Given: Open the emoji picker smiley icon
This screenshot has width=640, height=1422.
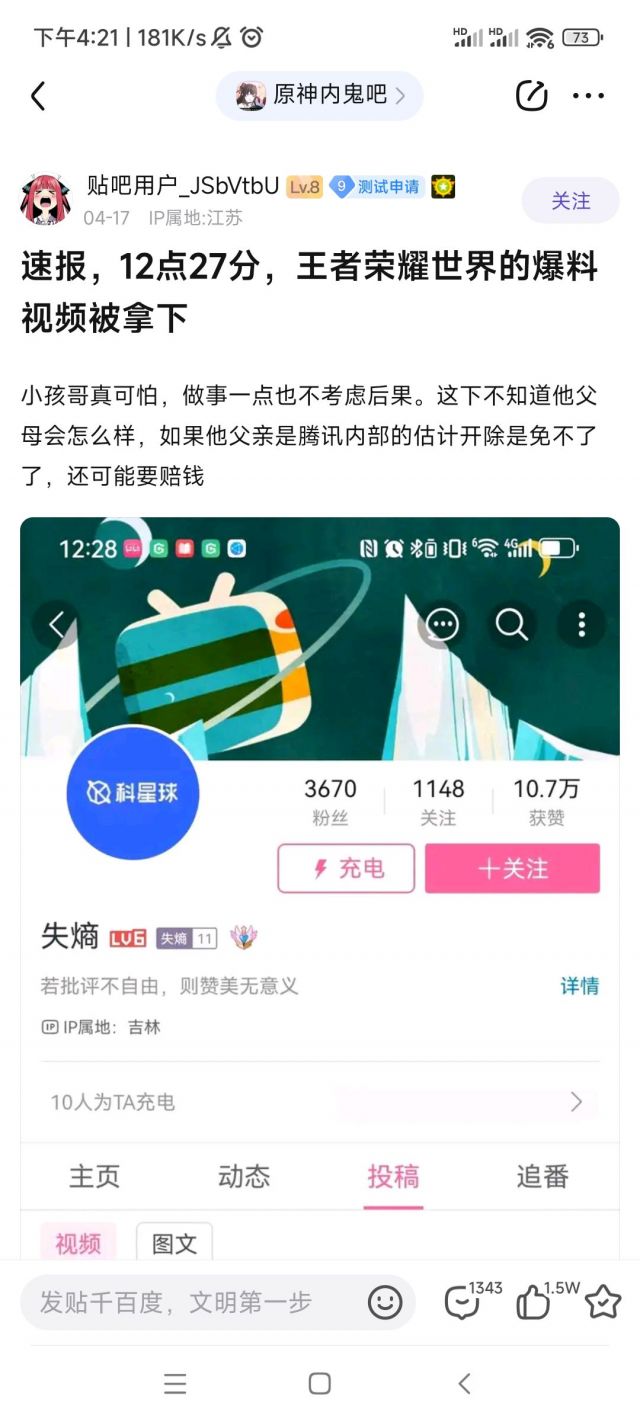Looking at the screenshot, I should click(385, 1302).
